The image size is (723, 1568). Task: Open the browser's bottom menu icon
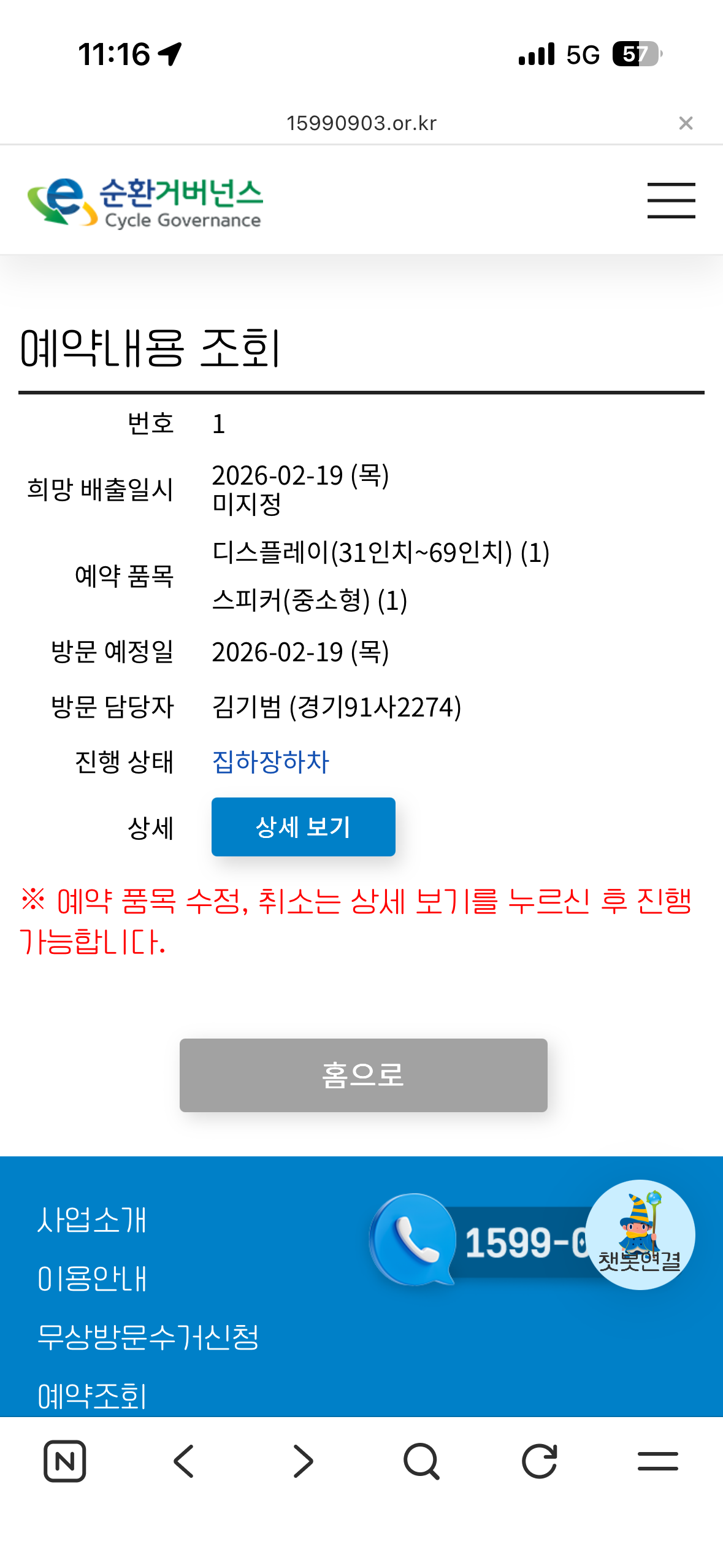click(x=657, y=1461)
